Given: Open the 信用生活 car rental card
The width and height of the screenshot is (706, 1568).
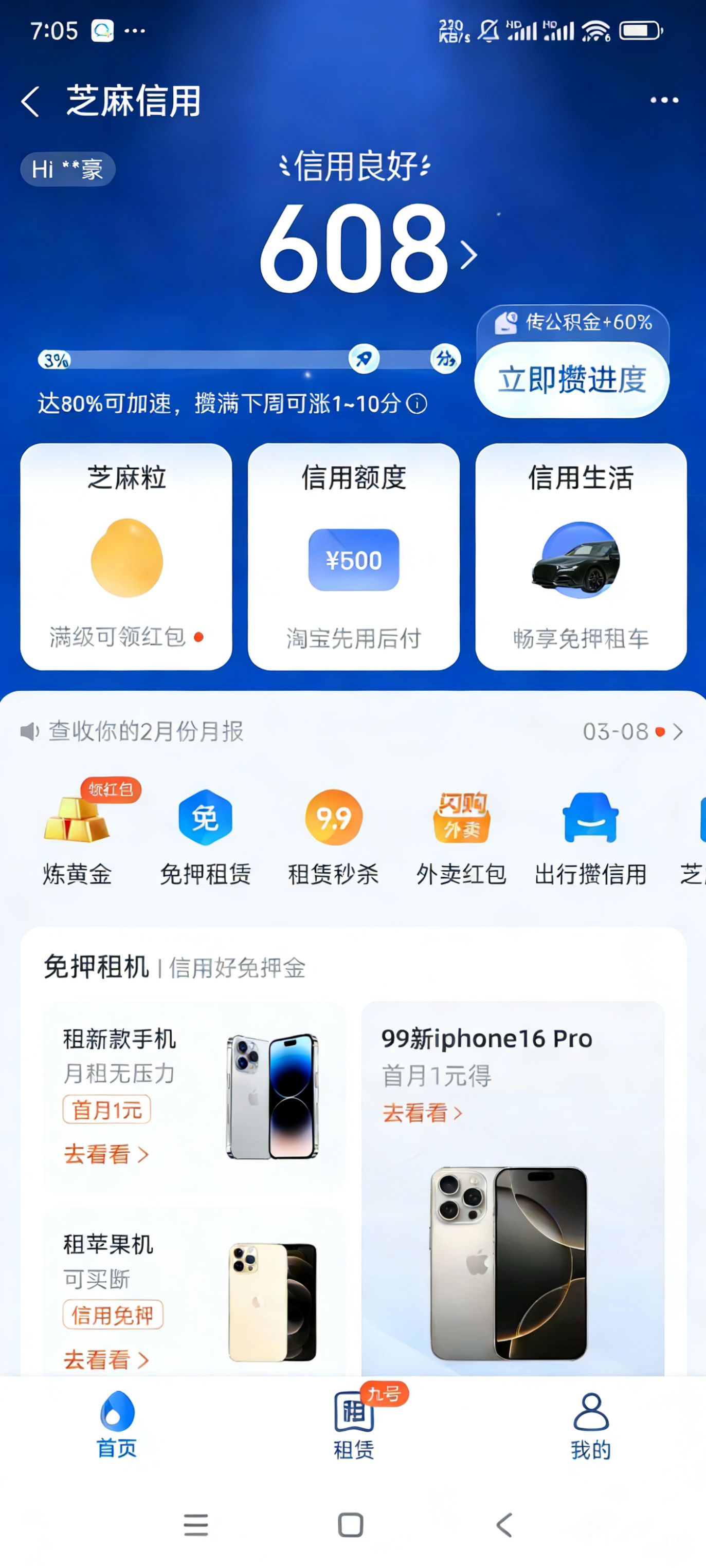Looking at the screenshot, I should 581,557.
